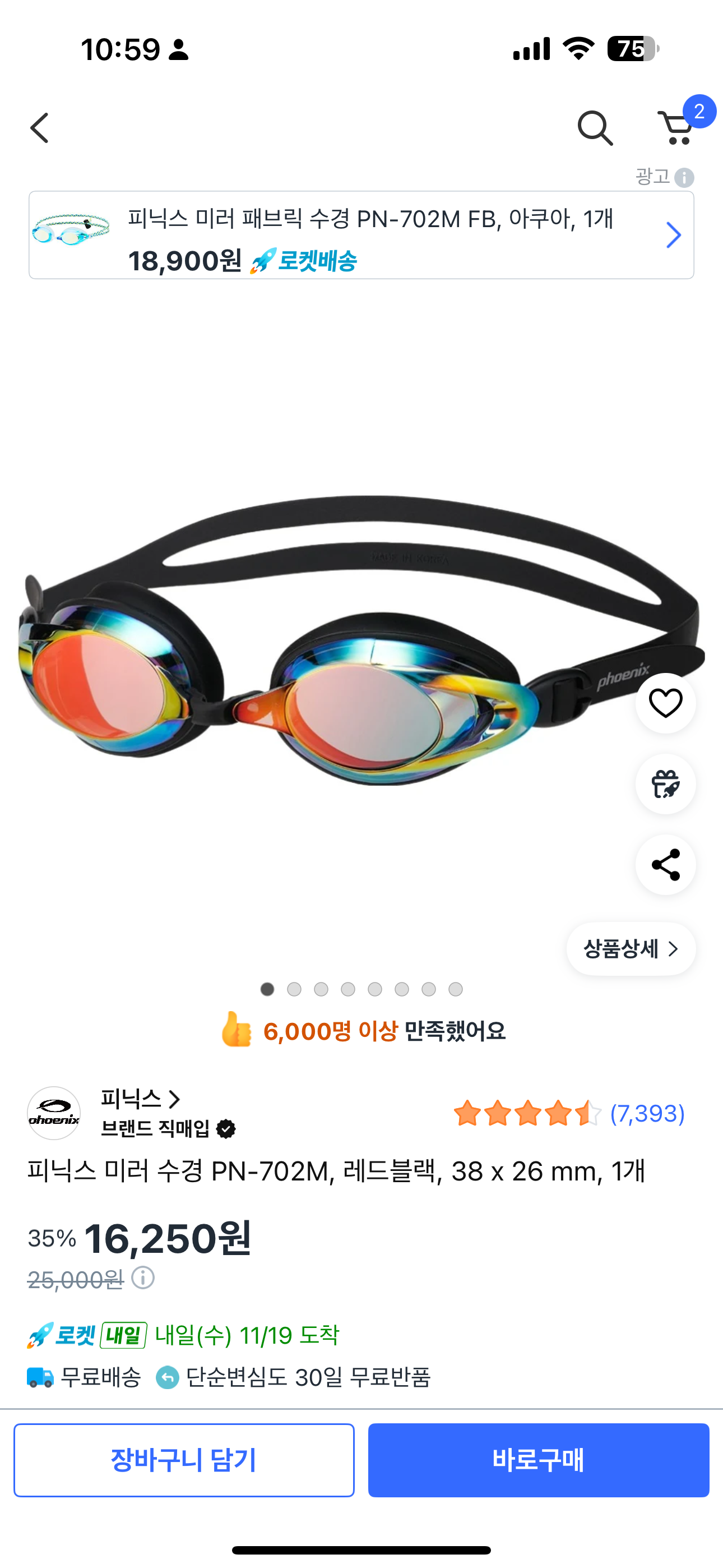Open the PN-702M FB 아쿠아 ad banner
The image size is (723, 1568).
pyautogui.click(x=361, y=236)
